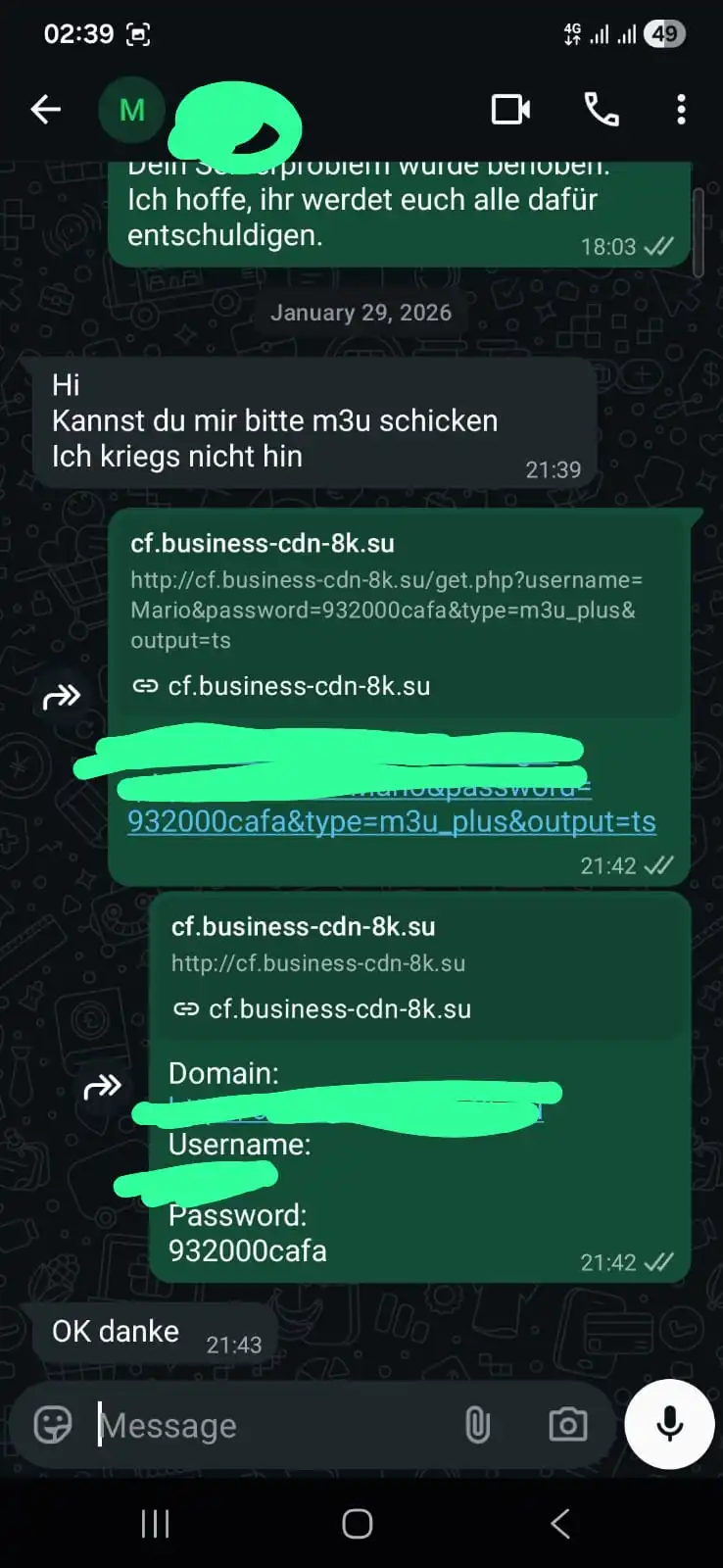The width and height of the screenshot is (723, 1568).
Task: Open the overflow menu
Action: tap(681, 110)
